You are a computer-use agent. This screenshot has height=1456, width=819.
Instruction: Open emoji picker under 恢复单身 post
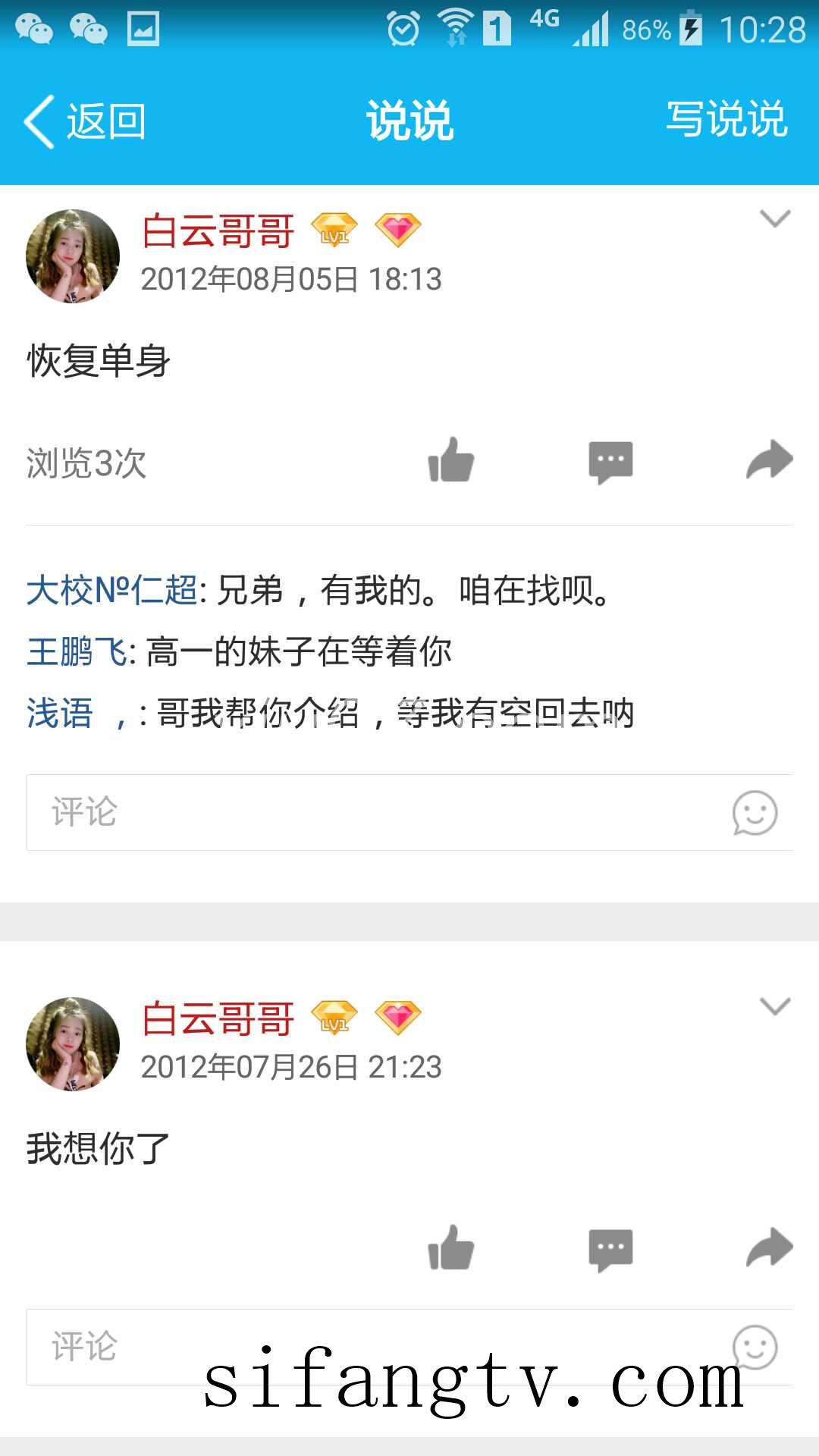[x=755, y=813]
